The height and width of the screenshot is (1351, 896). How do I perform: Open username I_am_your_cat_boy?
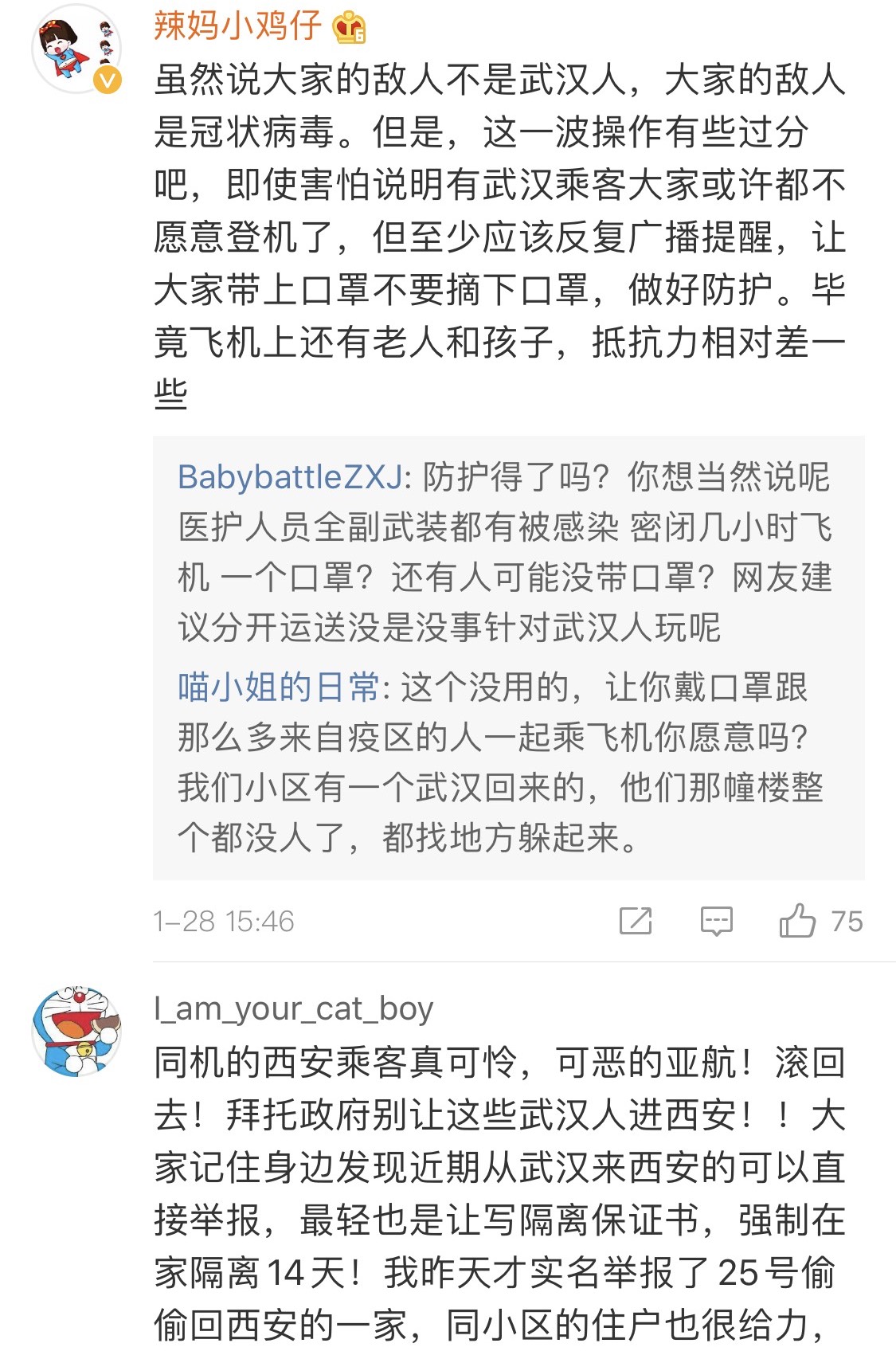pos(293,1008)
